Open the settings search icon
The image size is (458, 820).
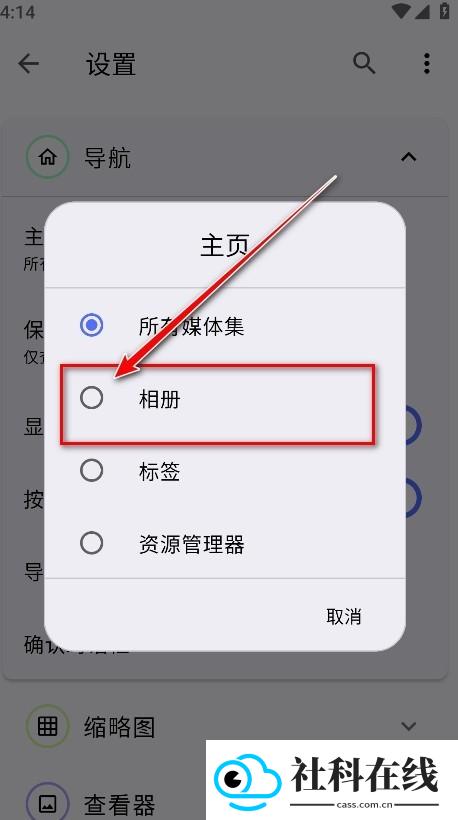click(x=364, y=64)
